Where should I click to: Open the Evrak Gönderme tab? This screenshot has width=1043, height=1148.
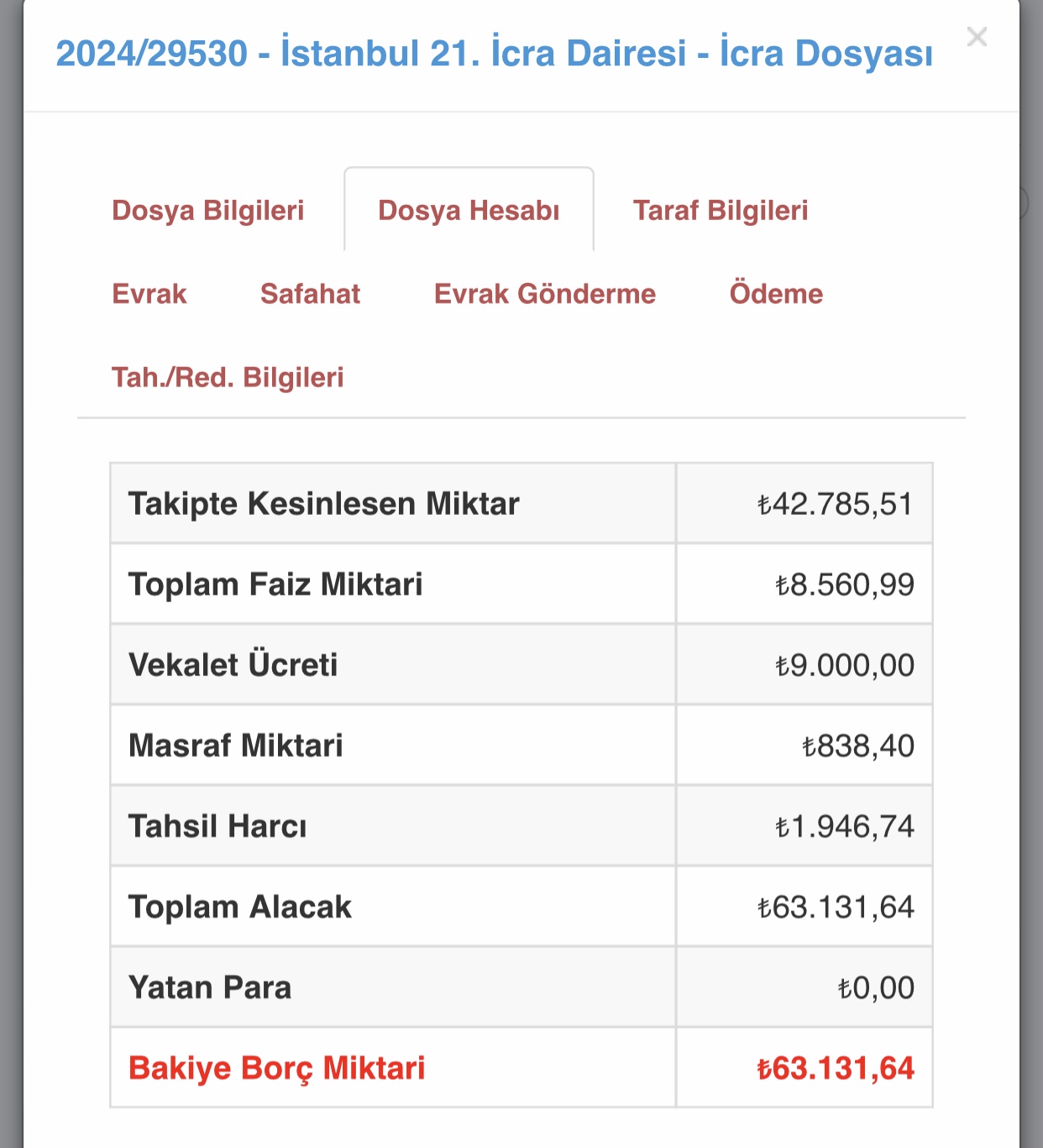545,294
